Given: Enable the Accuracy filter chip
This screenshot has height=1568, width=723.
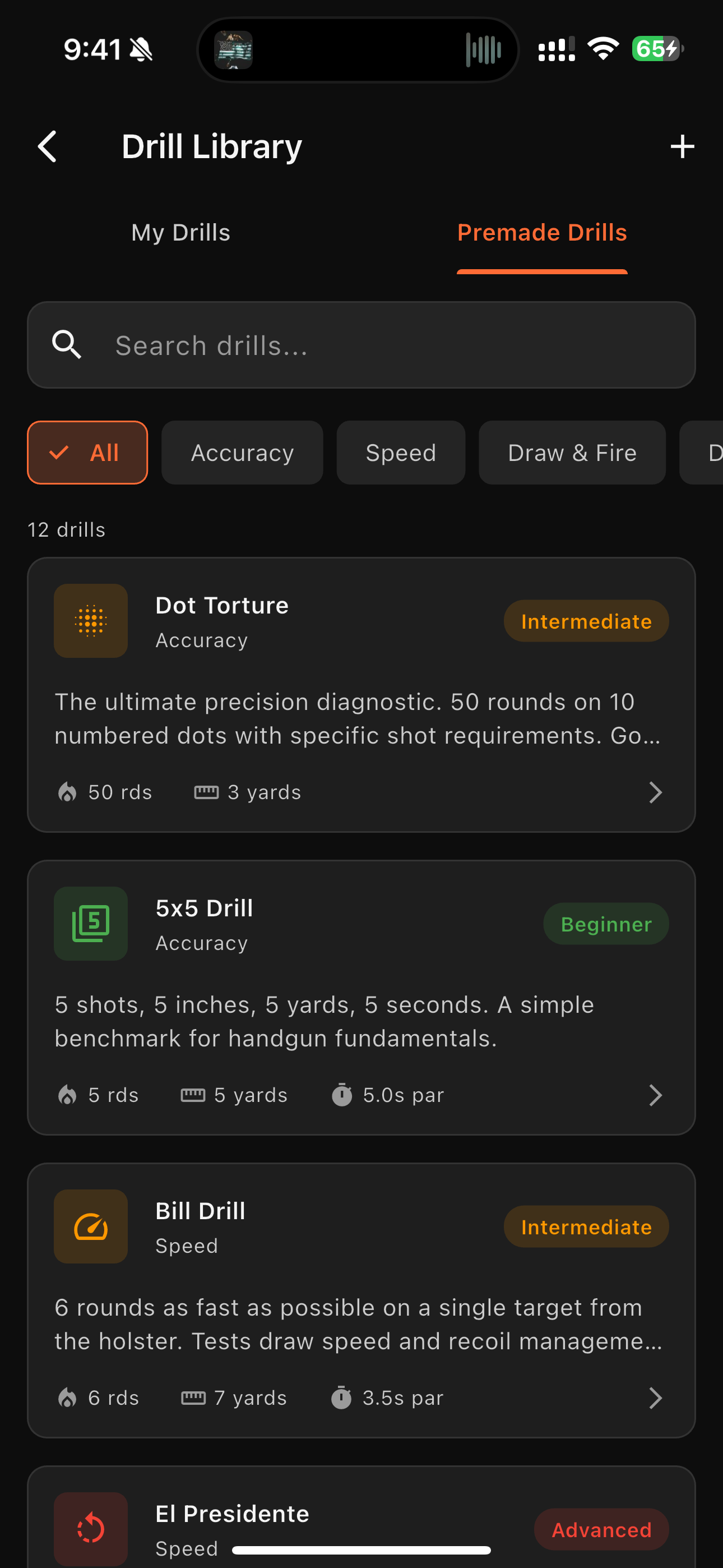Looking at the screenshot, I should click(242, 452).
